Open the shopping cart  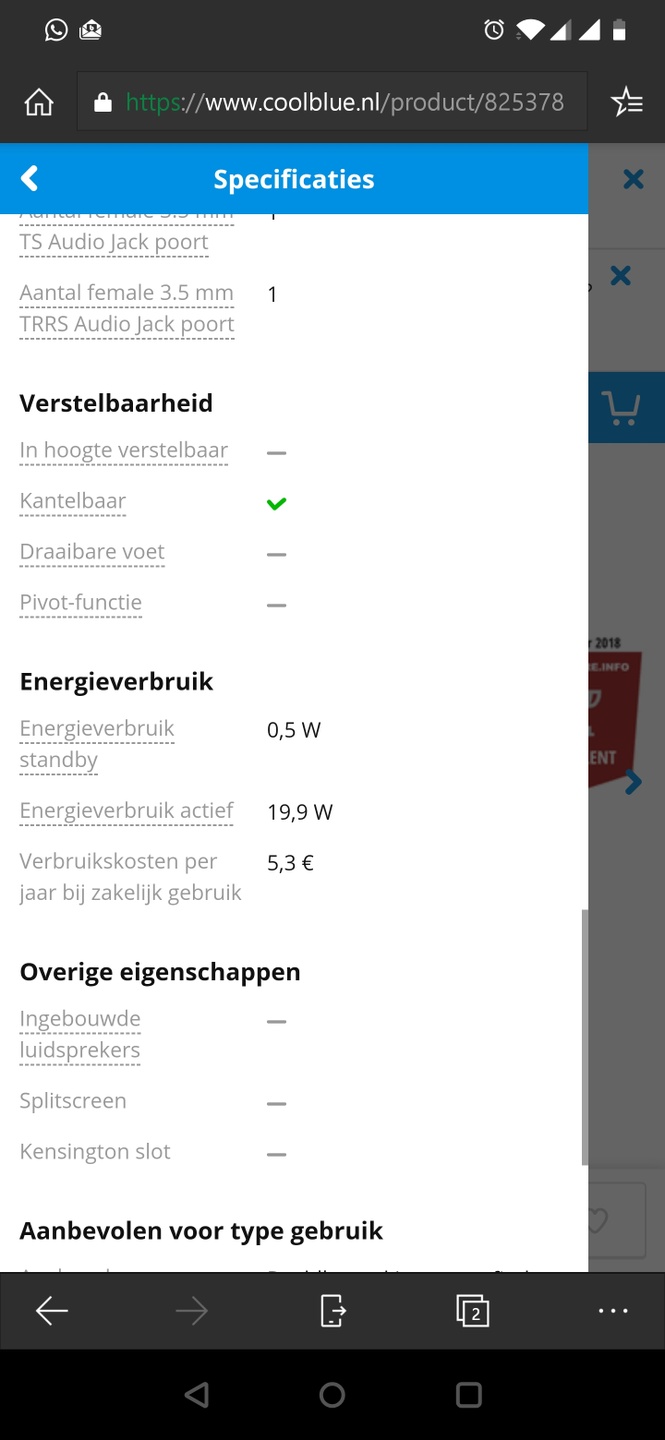621,407
